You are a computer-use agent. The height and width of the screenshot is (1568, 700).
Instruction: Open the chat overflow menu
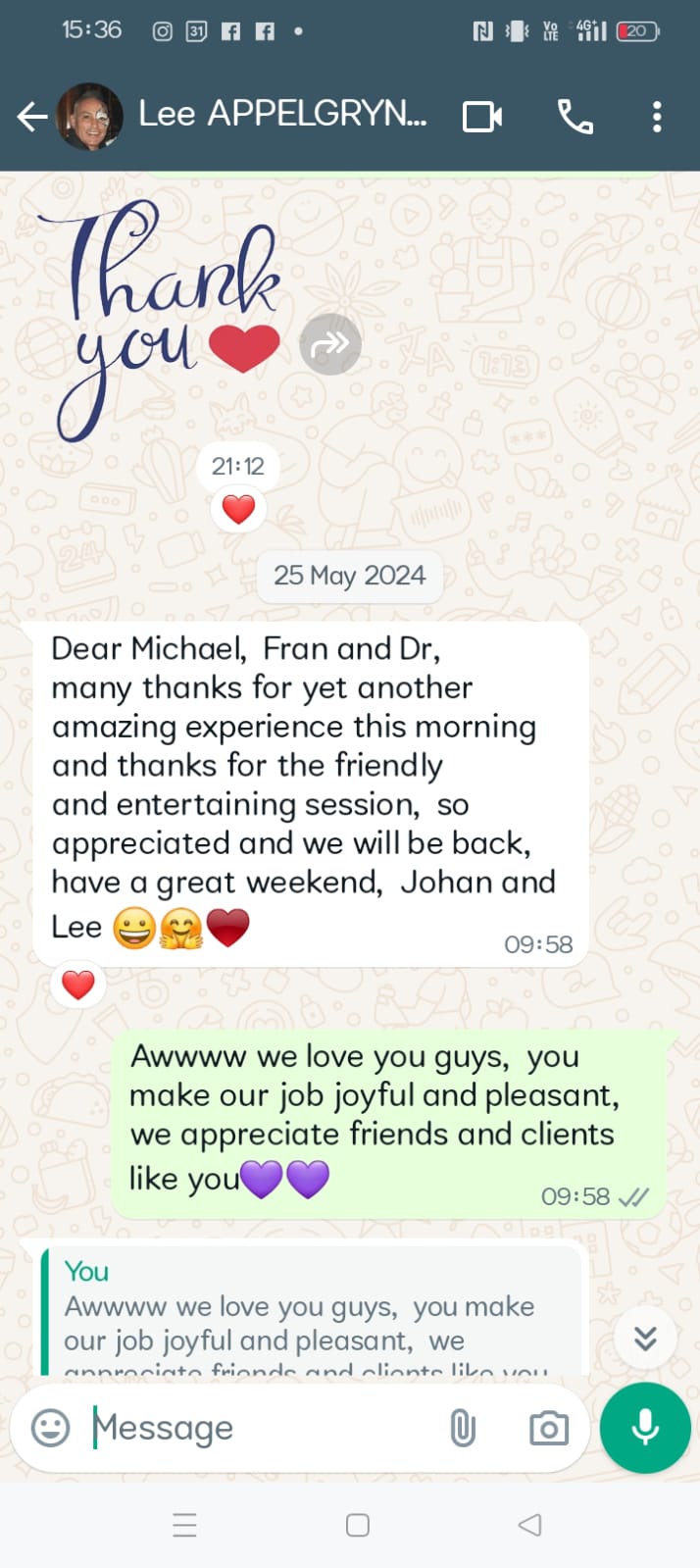click(657, 117)
